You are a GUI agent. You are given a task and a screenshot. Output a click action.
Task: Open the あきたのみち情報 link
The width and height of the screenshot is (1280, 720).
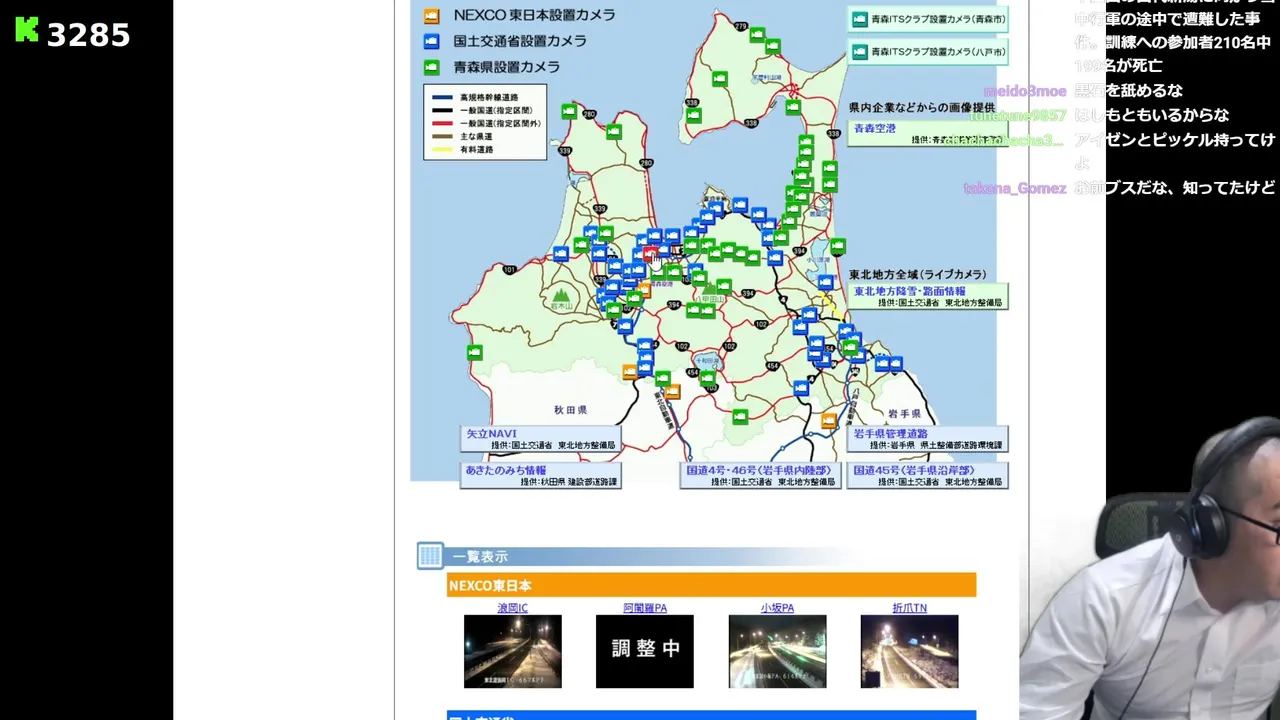tap(506, 470)
